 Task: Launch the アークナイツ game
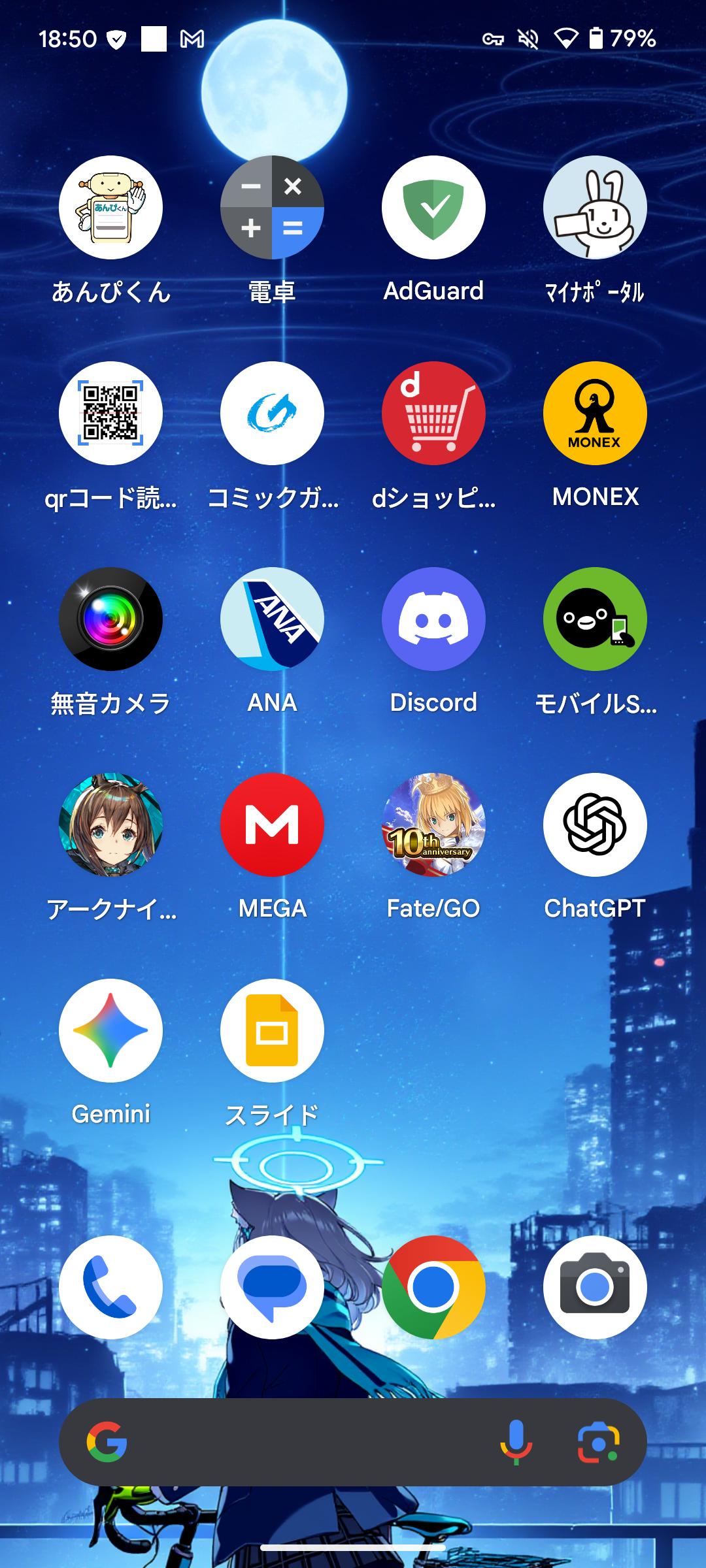110,825
